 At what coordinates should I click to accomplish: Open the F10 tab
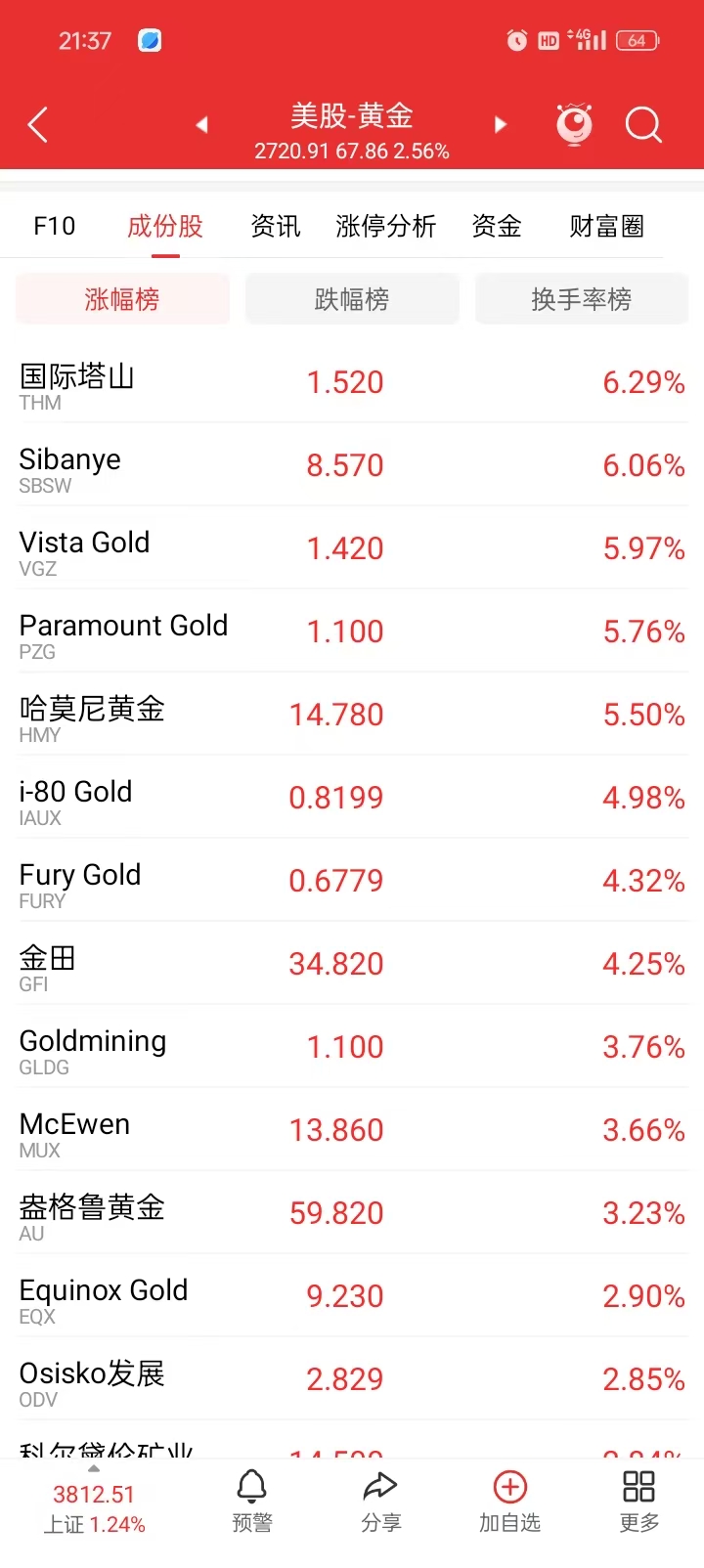pos(55,227)
